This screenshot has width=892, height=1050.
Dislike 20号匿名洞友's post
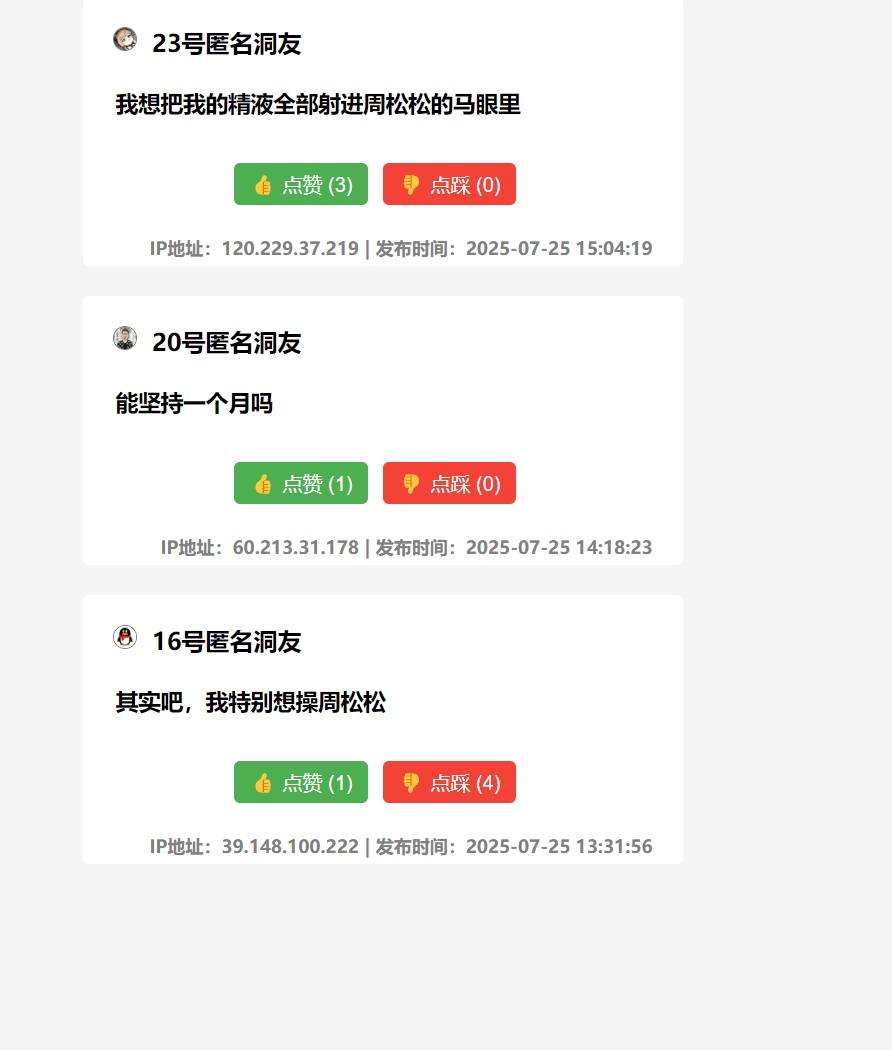[449, 483]
